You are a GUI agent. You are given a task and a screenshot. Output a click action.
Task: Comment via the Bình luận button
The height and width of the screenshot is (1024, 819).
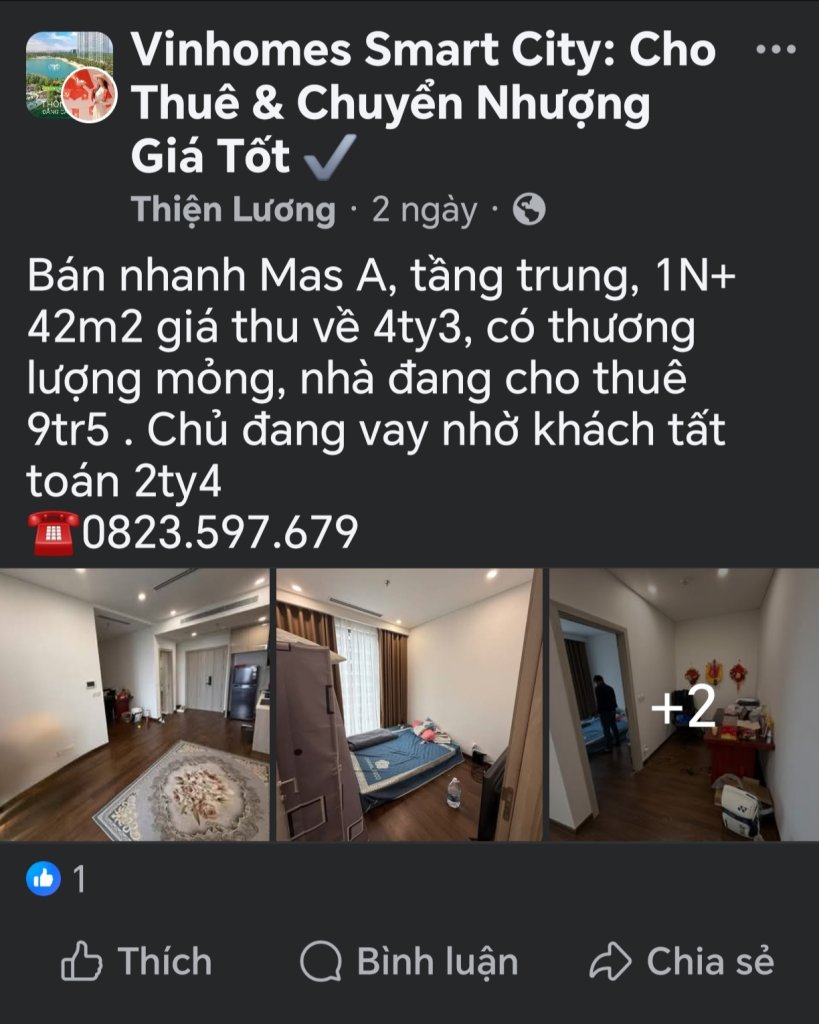click(x=409, y=962)
